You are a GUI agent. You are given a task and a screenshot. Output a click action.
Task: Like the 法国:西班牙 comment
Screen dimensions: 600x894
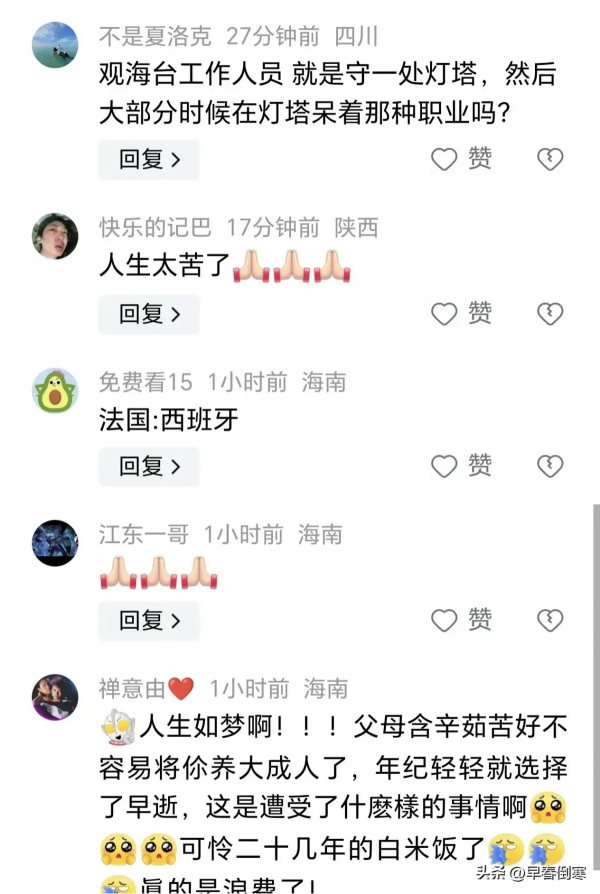tap(461, 466)
